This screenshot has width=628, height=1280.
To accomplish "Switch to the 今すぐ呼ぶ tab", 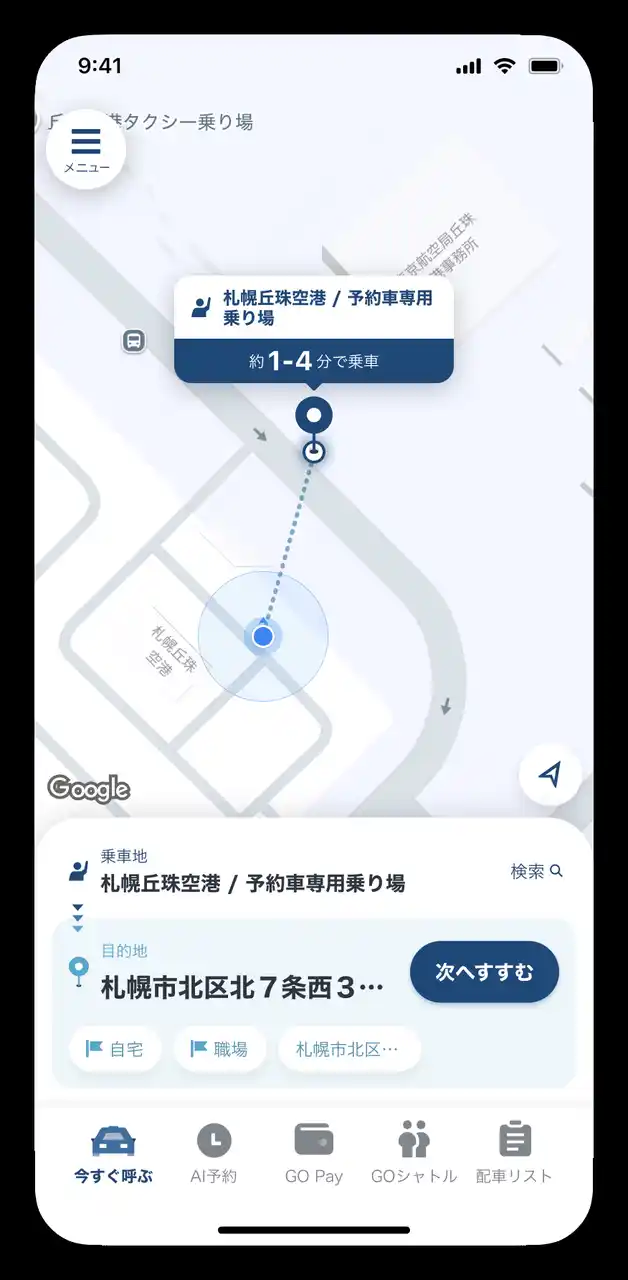I will pyautogui.click(x=113, y=1153).
